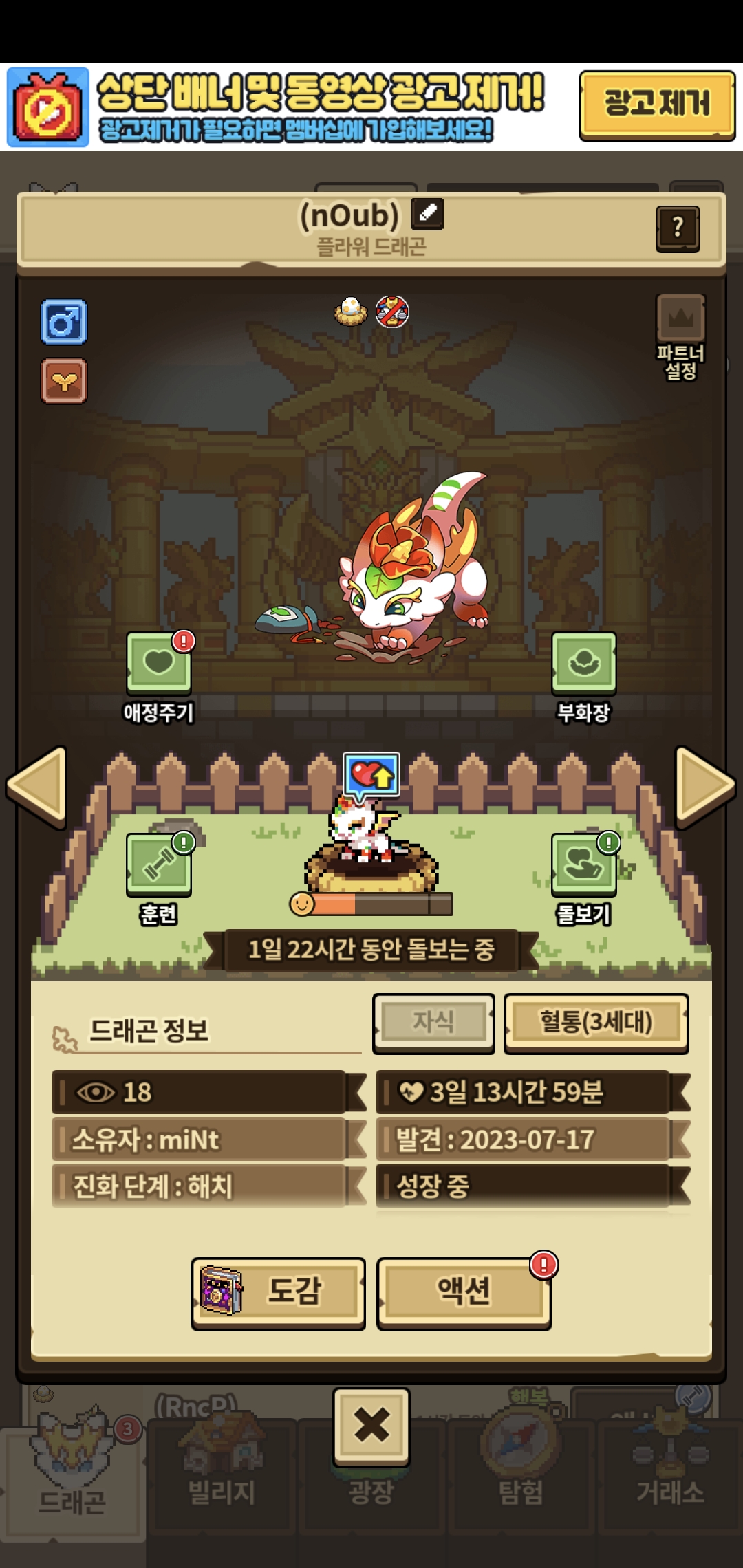This screenshot has height=1568, width=743.
Task: Tap the brown sprout icon below gender
Action: (x=64, y=381)
